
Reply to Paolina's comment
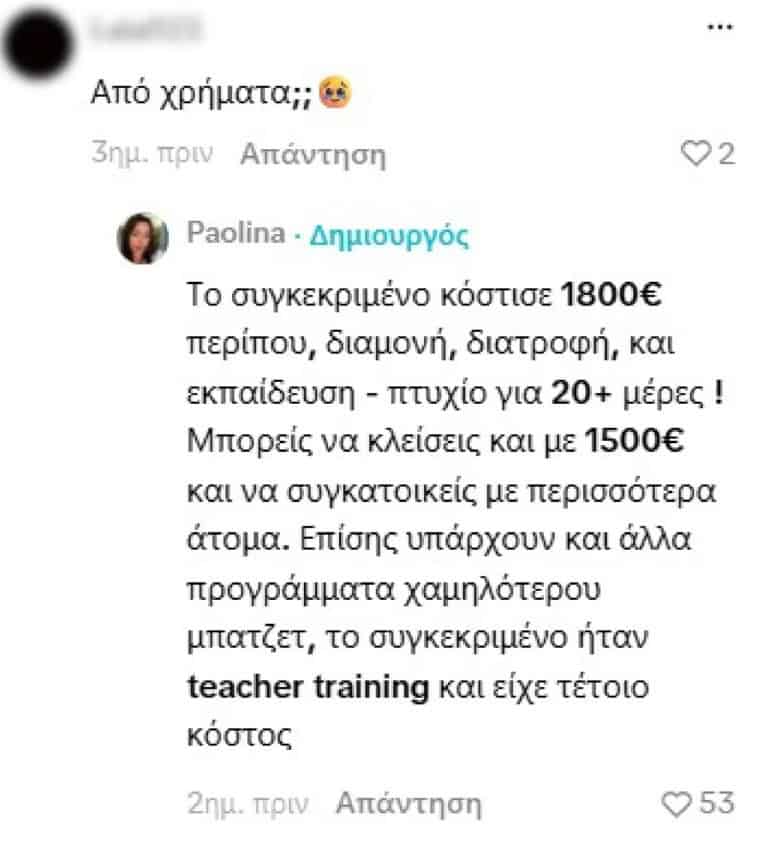(x=408, y=802)
